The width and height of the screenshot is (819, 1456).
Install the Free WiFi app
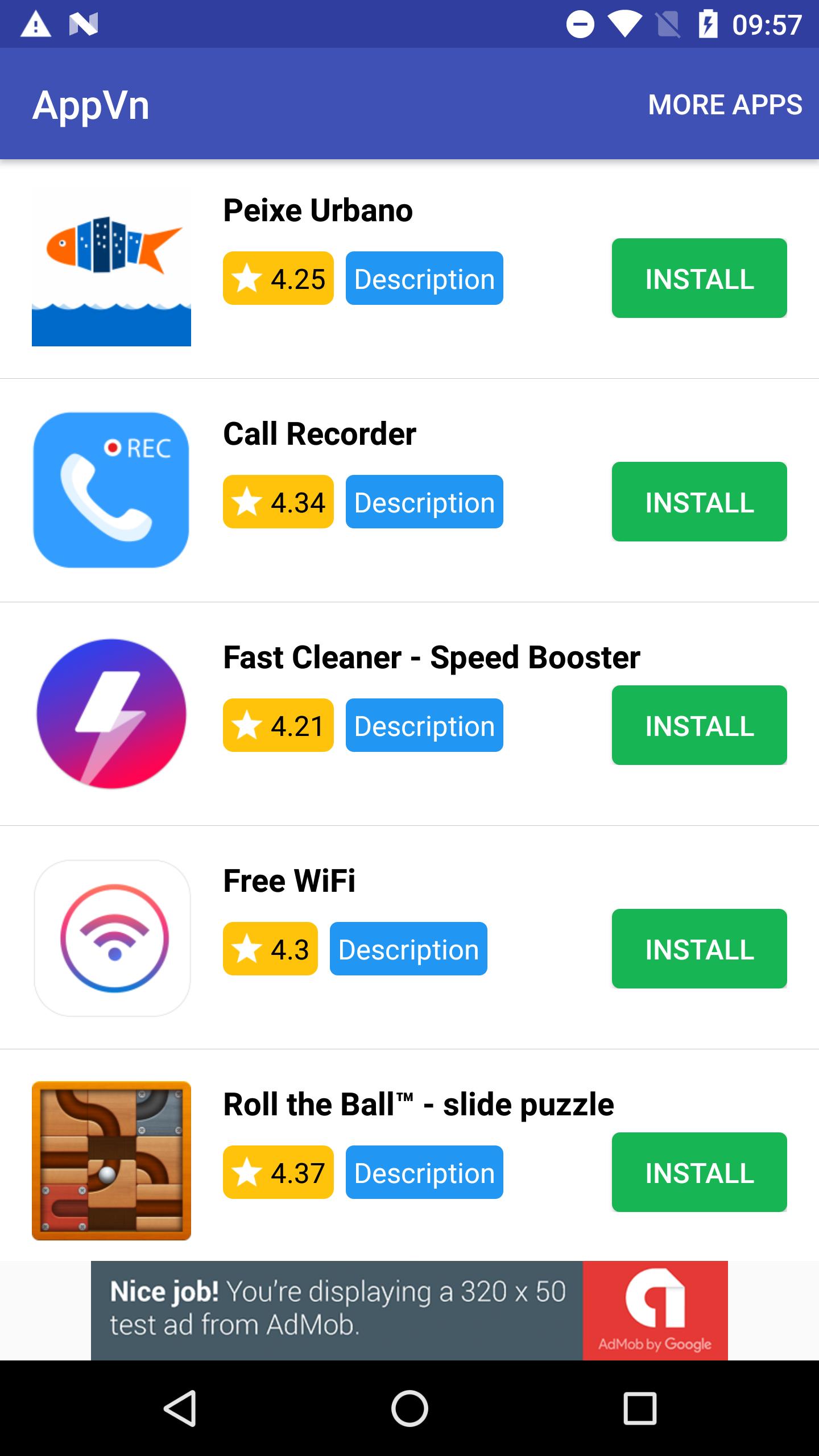point(699,948)
